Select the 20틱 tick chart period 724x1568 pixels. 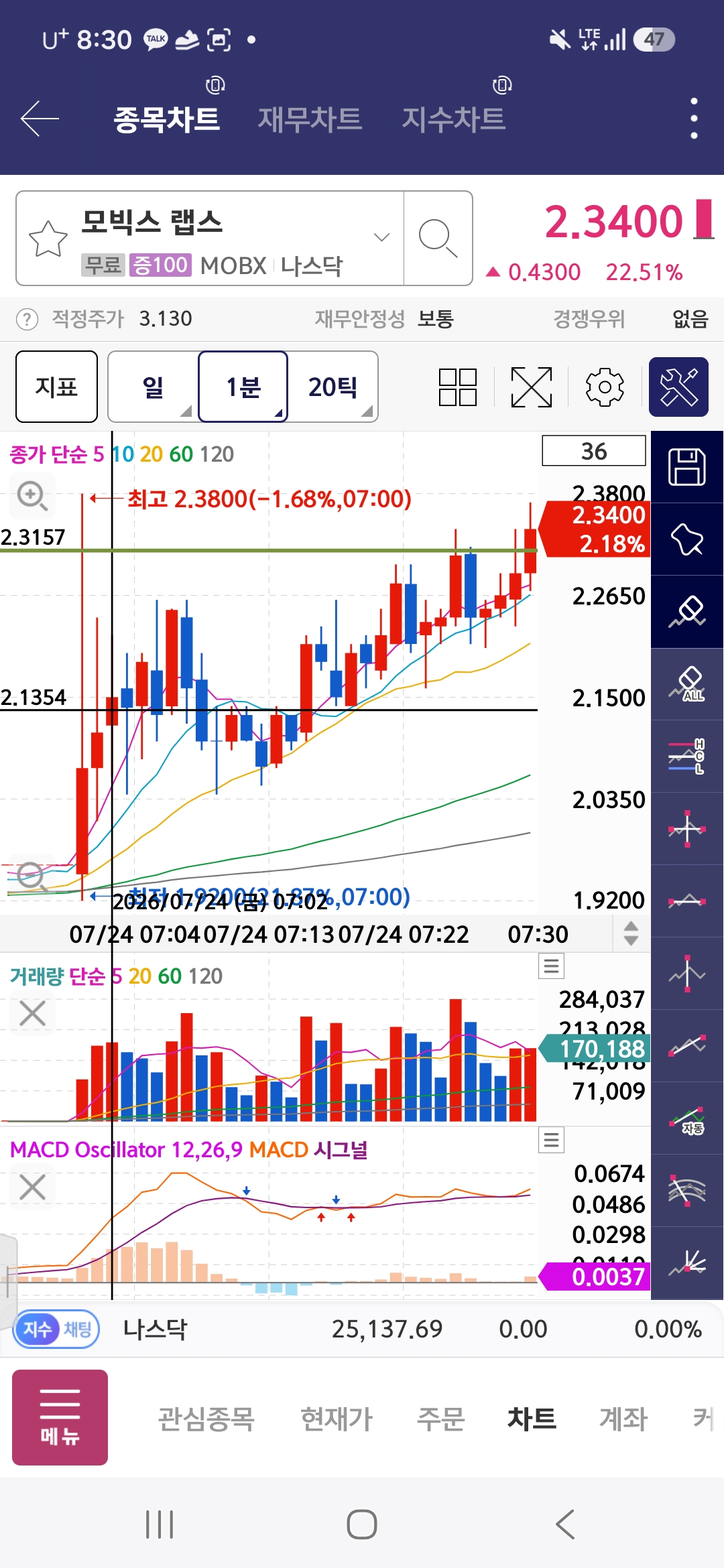pyautogui.click(x=333, y=387)
